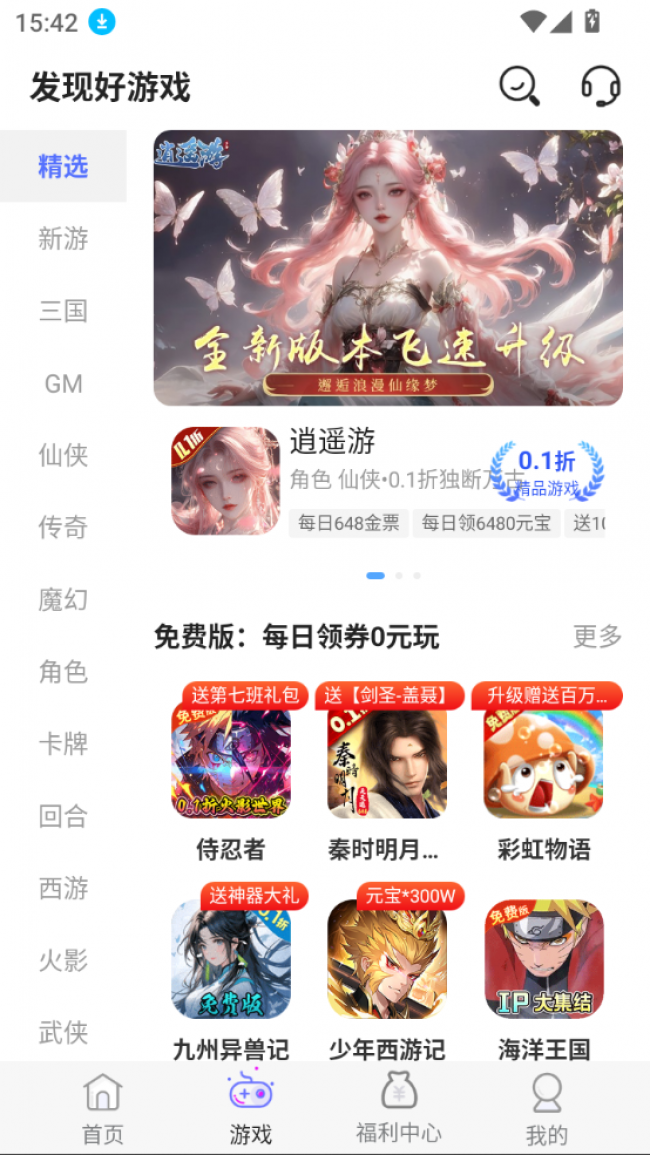Screen dimensions: 650x1155
Task: Show 仙侠 games
Action: point(63,456)
